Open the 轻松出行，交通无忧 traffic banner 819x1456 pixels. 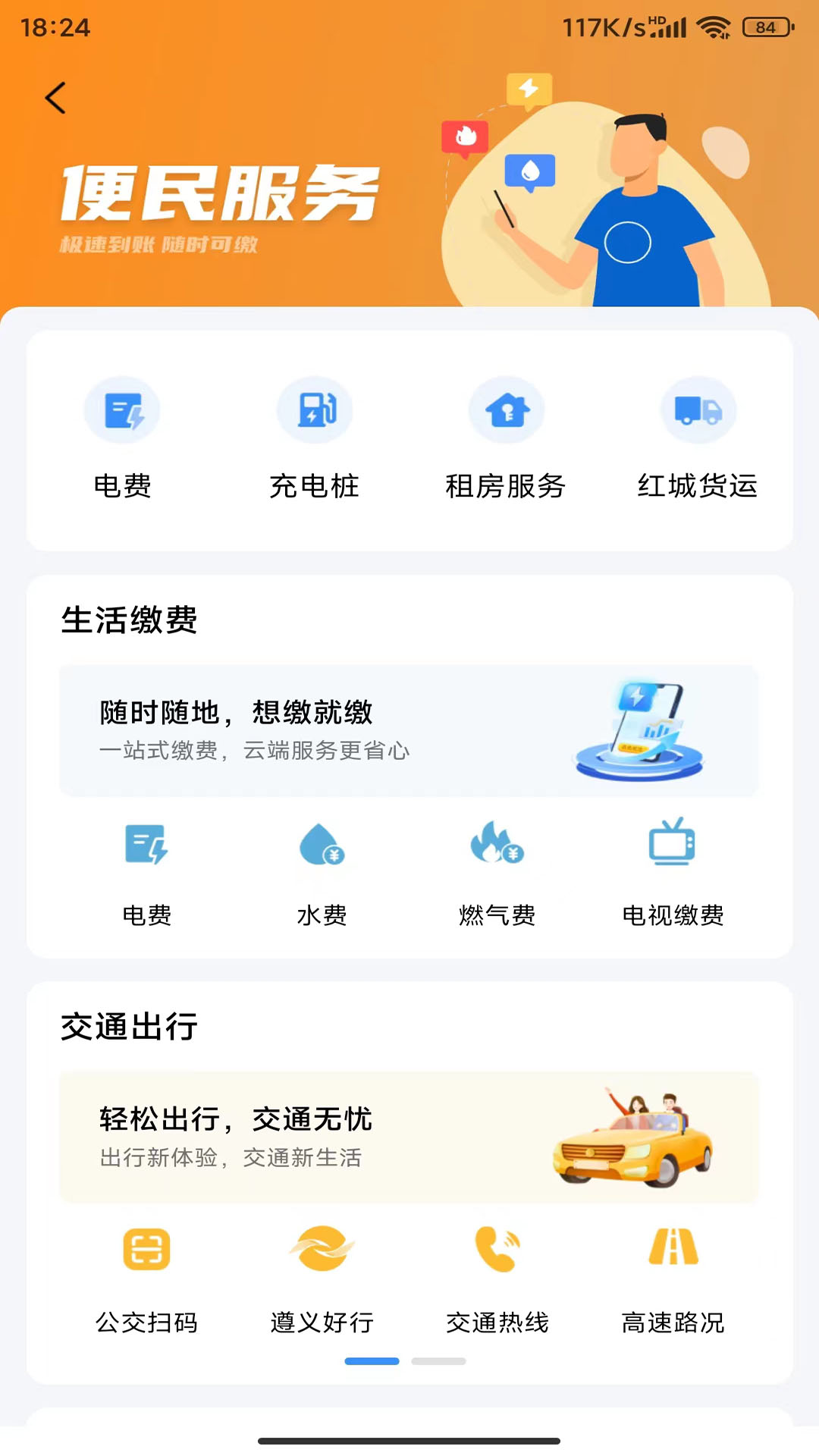[409, 1137]
